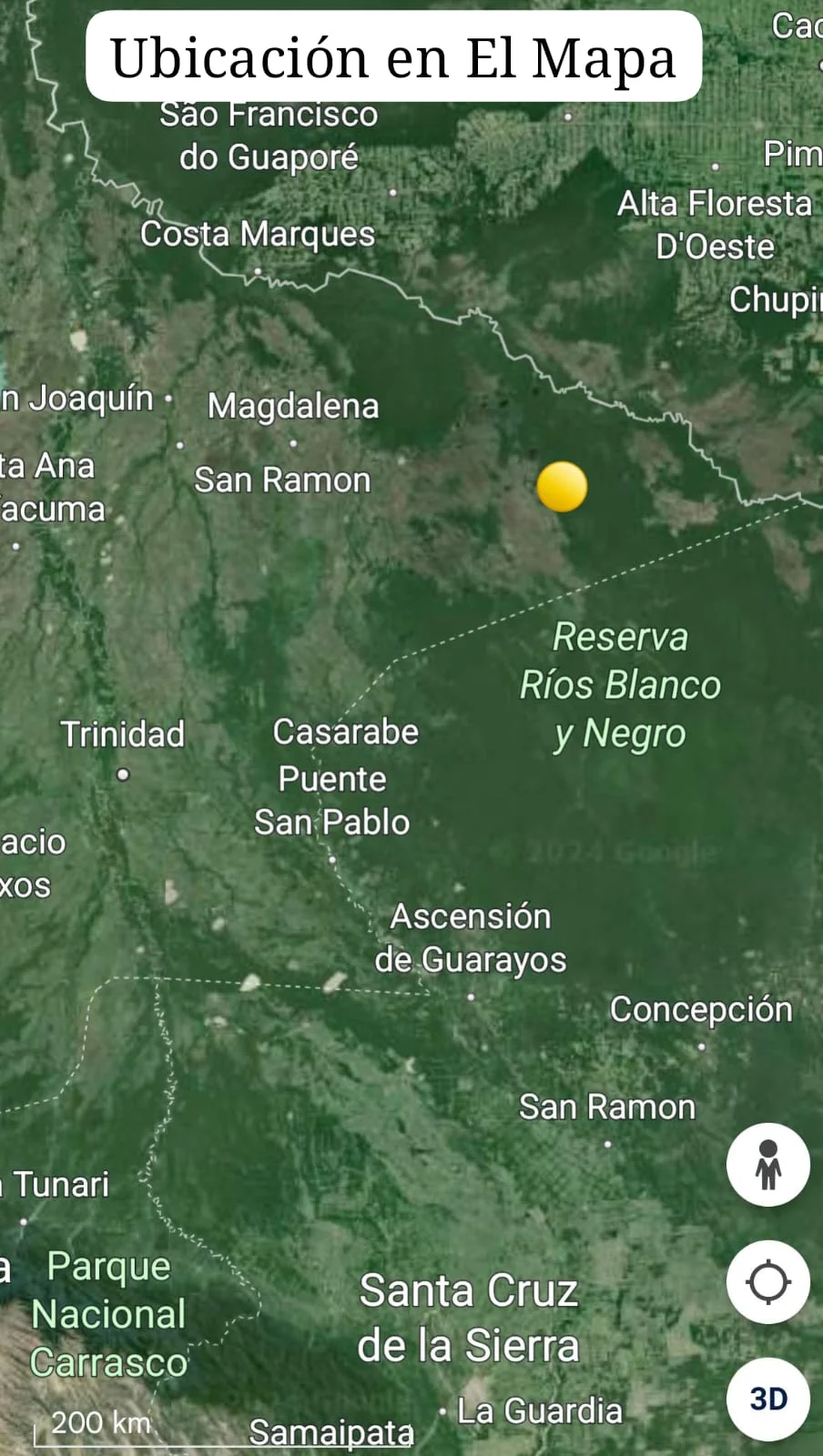The image size is (823, 1456).
Task: Open Street View with the pegman button
Action: pos(768,1165)
